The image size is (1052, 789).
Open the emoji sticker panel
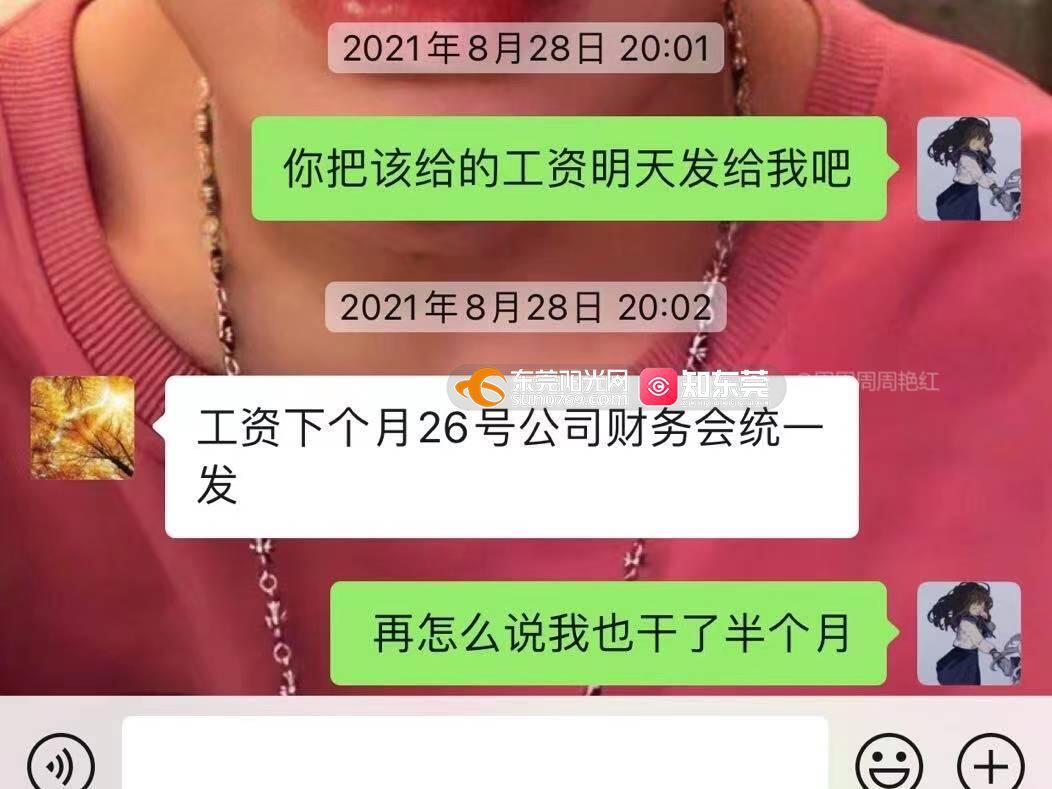pyautogui.click(x=888, y=766)
